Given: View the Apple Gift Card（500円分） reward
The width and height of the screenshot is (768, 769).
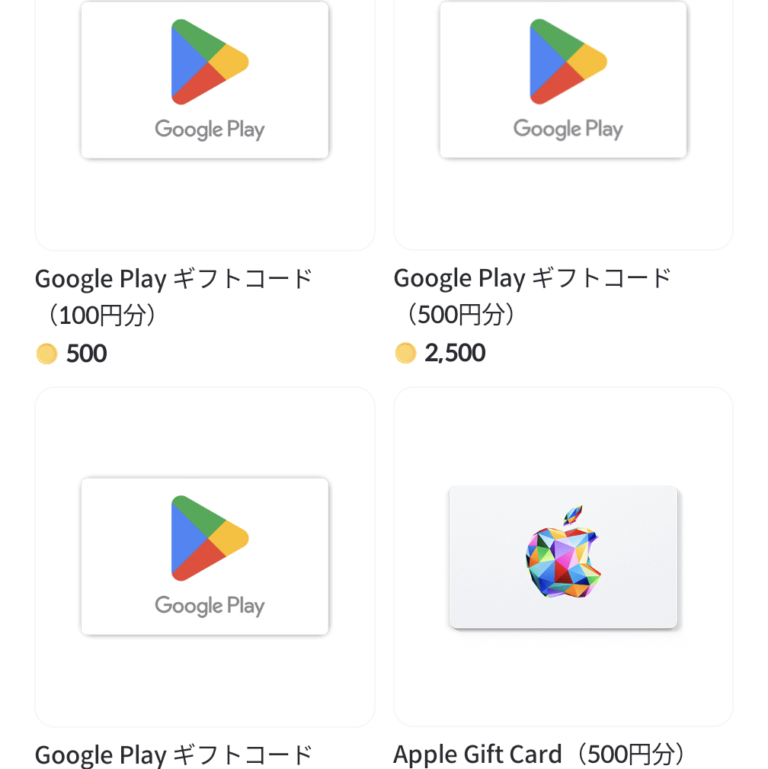Looking at the screenshot, I should click(563, 557).
